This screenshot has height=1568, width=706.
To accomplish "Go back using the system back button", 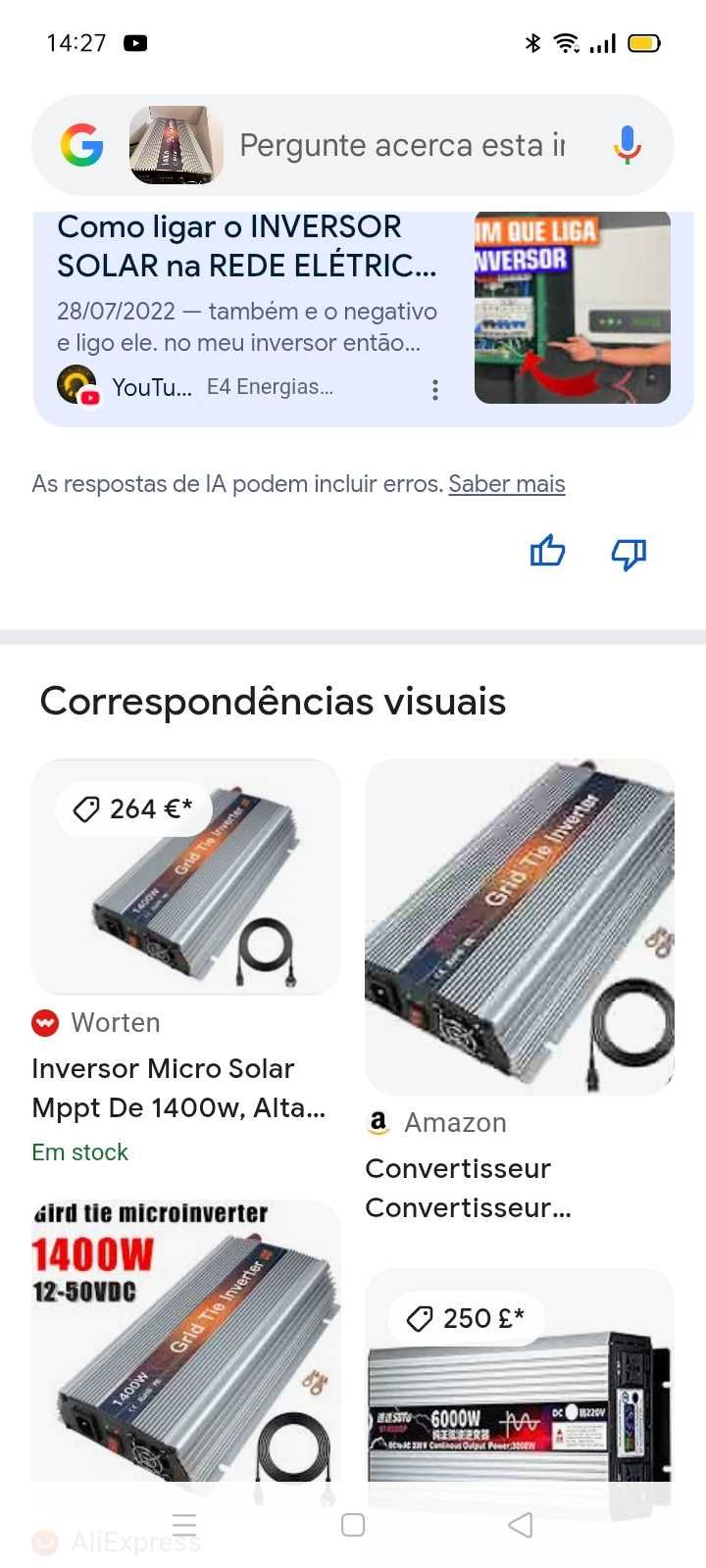I will pyautogui.click(x=522, y=1525).
